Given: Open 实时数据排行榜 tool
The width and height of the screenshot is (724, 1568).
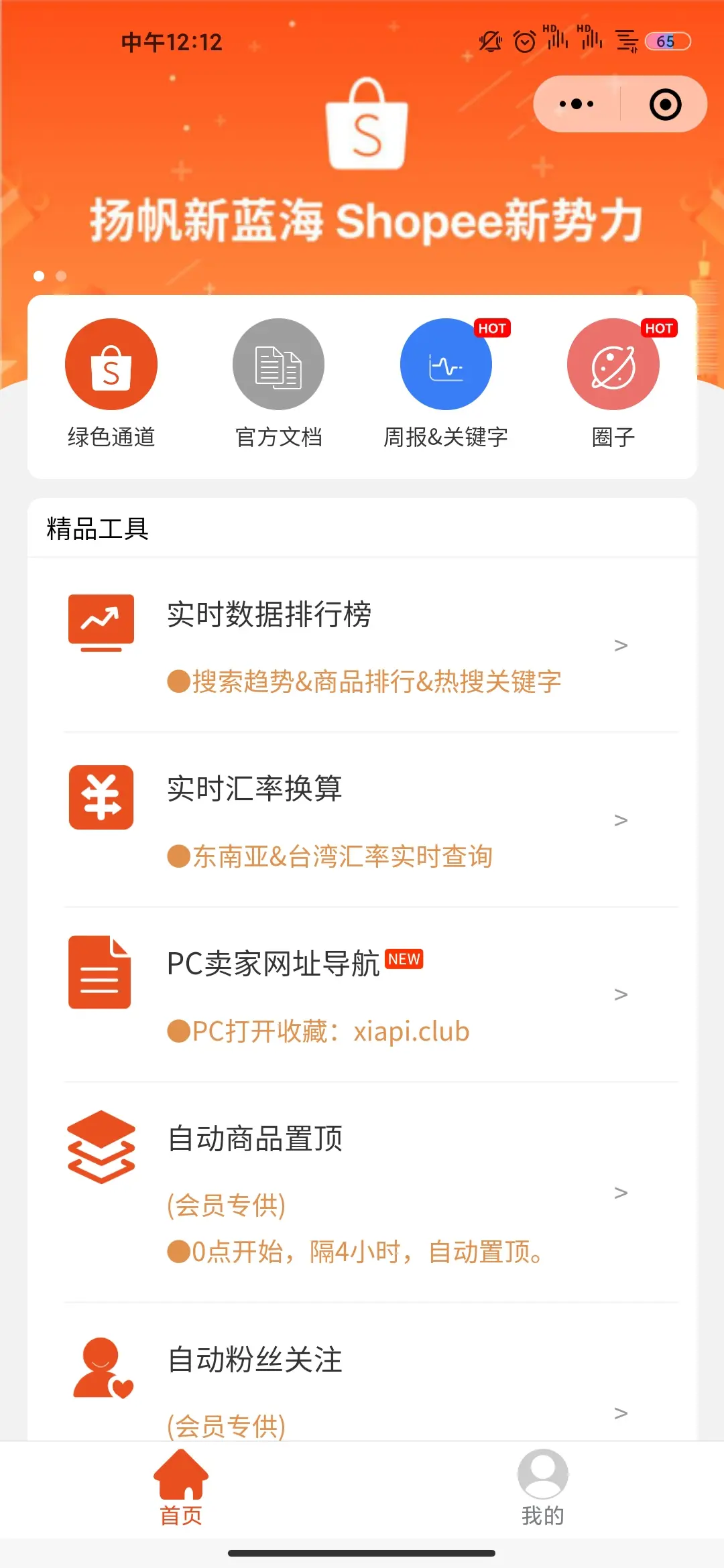Looking at the screenshot, I should click(362, 646).
